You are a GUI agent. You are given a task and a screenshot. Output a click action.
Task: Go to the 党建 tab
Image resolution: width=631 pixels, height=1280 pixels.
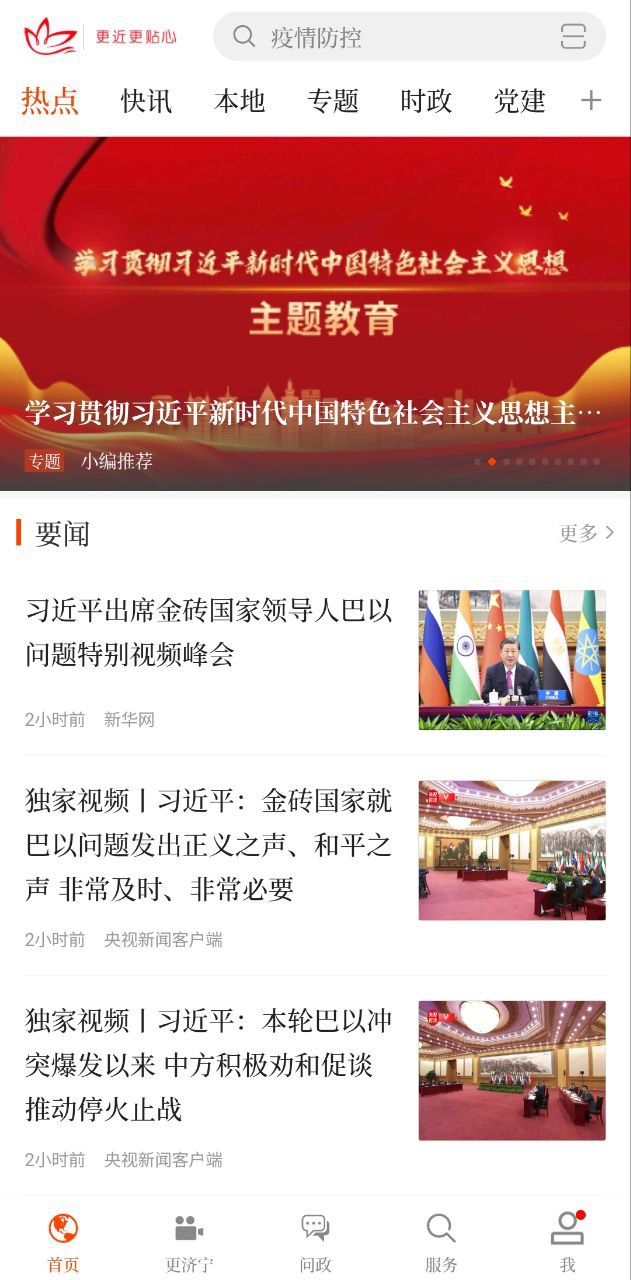519,101
